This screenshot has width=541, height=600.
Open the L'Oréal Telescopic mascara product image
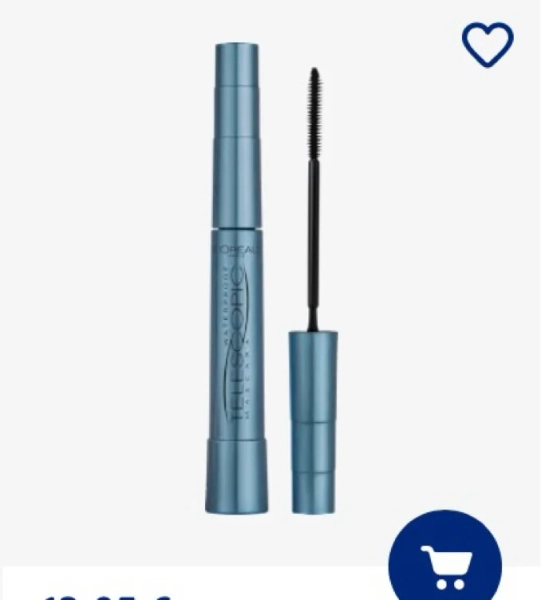271,278
